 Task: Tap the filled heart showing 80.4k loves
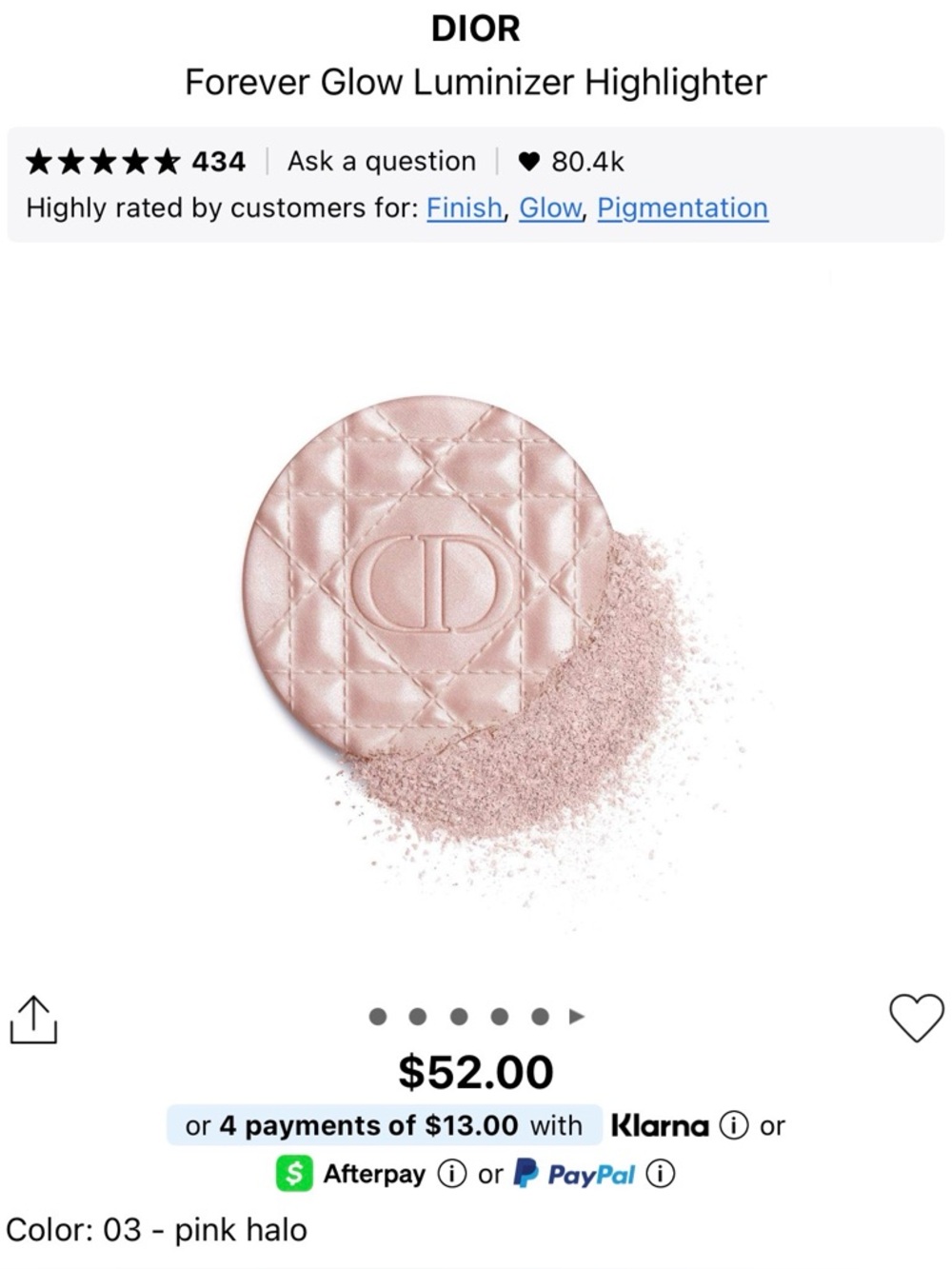pyautogui.click(x=529, y=161)
